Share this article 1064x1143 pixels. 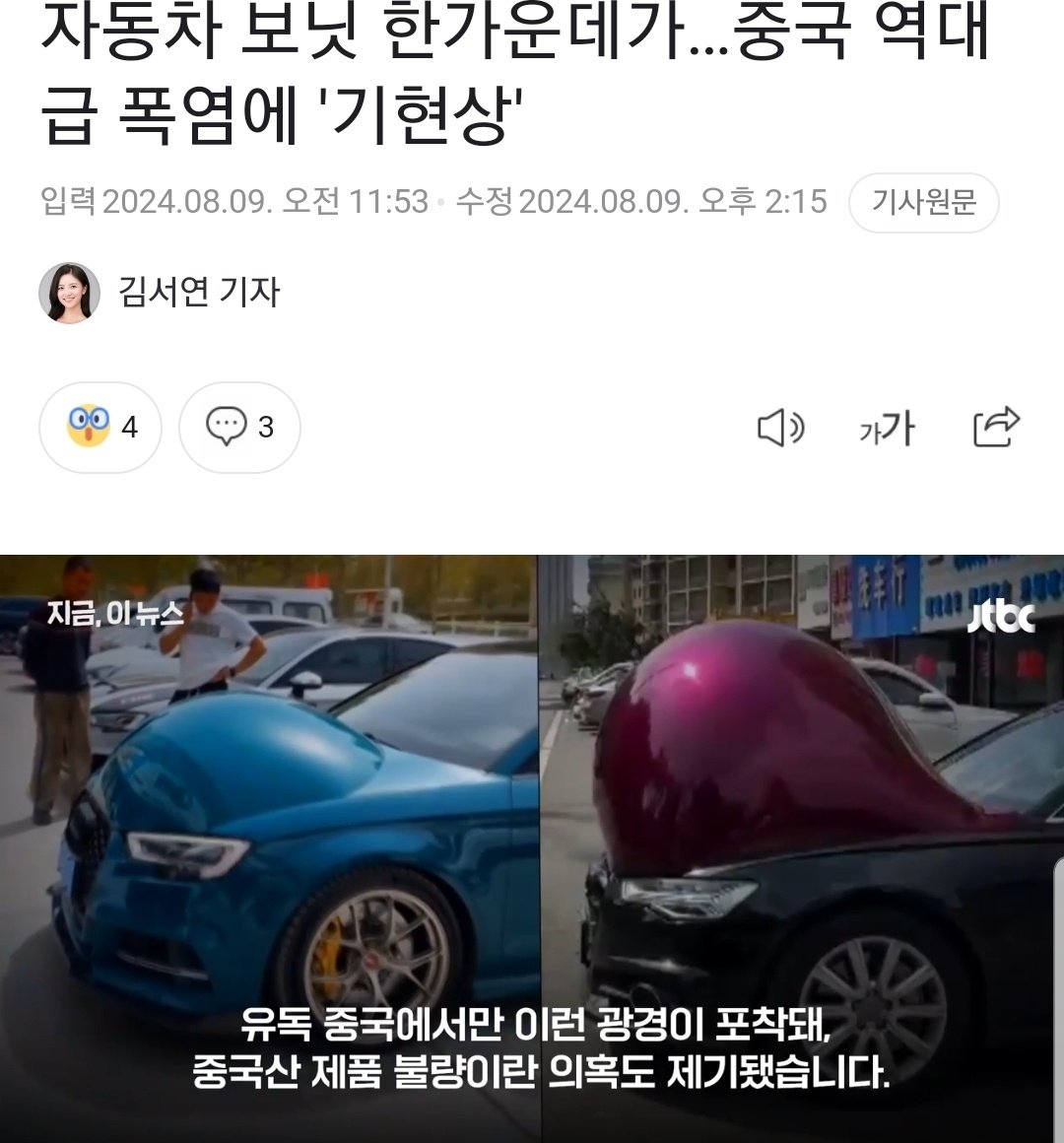pos(995,427)
